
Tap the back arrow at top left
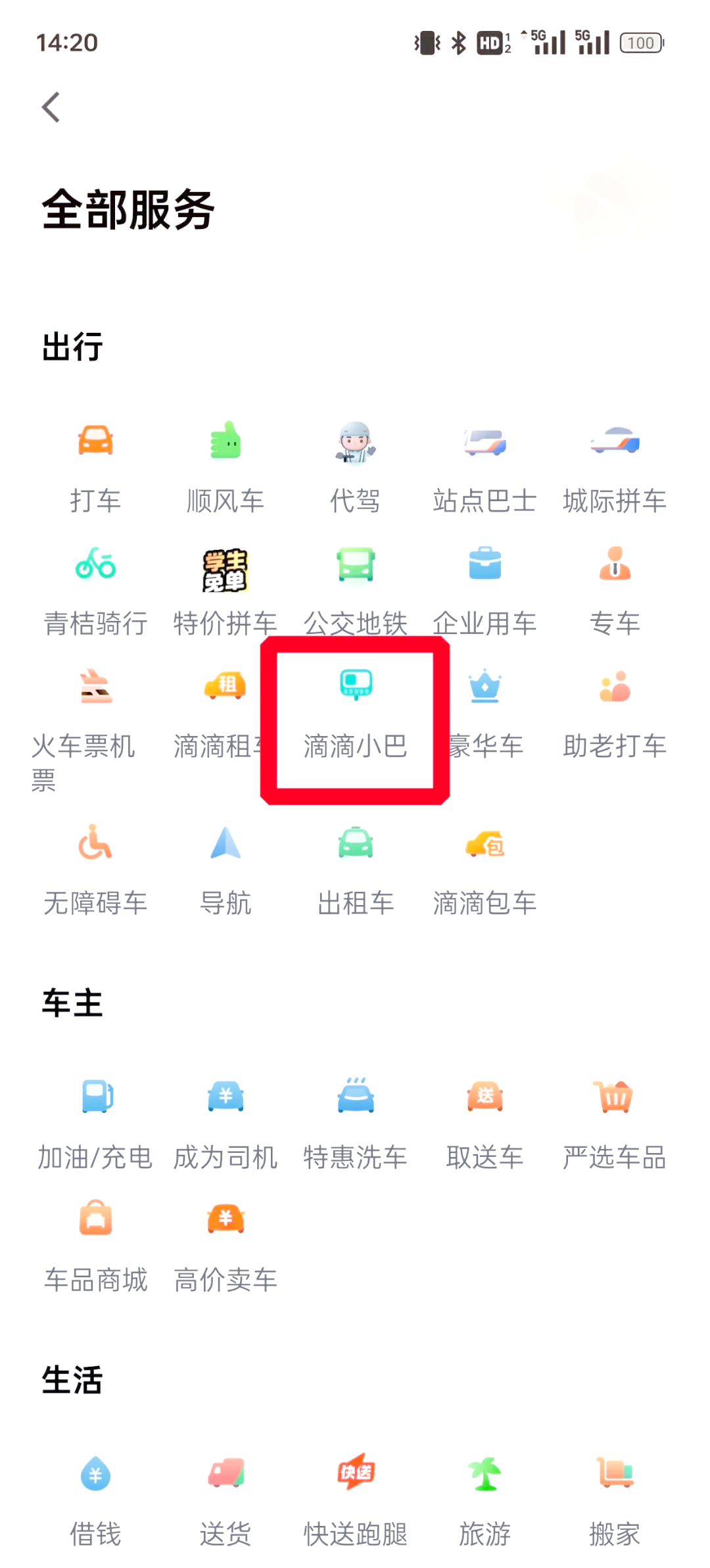(x=51, y=107)
